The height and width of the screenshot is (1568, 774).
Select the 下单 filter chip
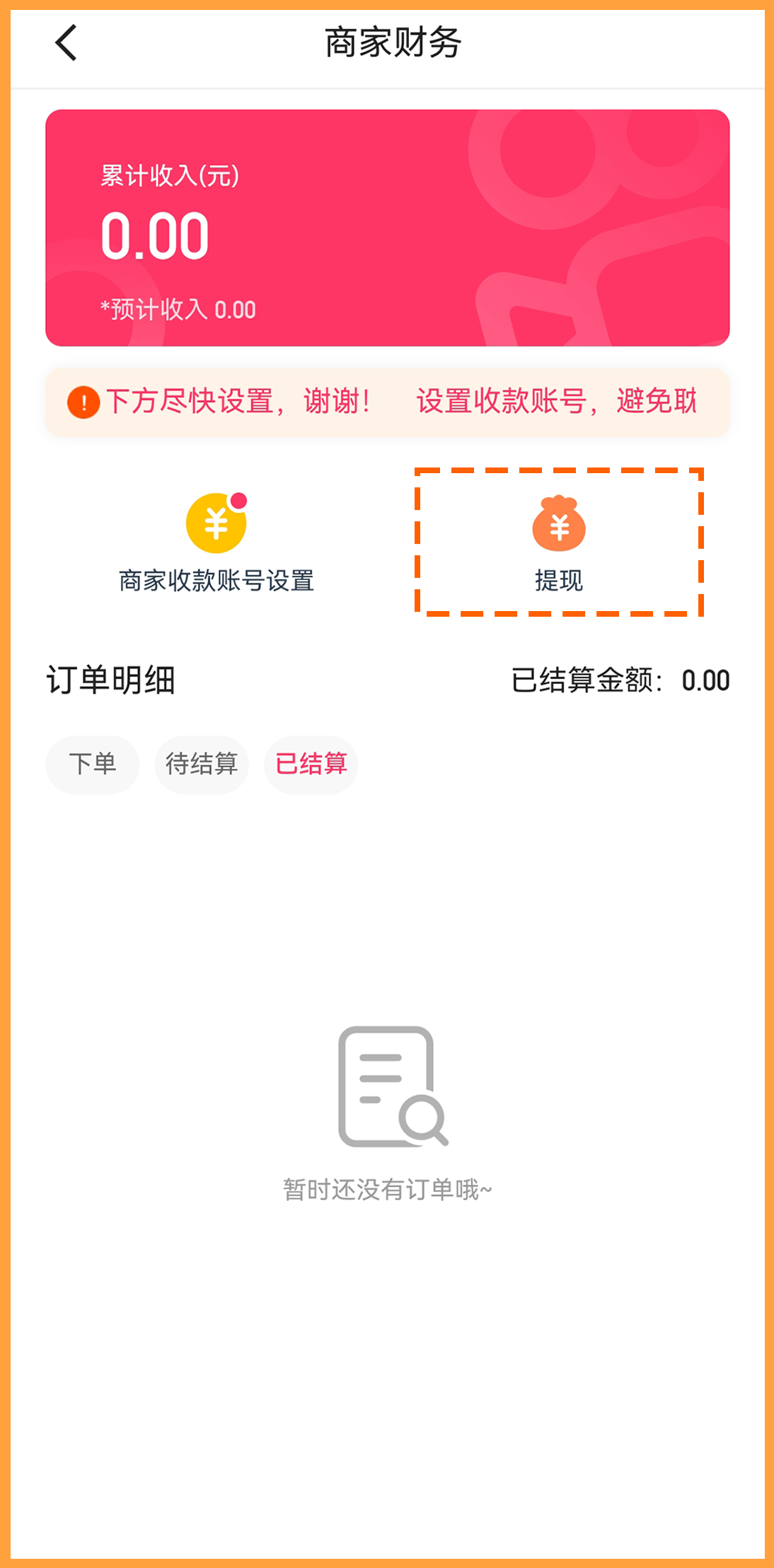93,765
